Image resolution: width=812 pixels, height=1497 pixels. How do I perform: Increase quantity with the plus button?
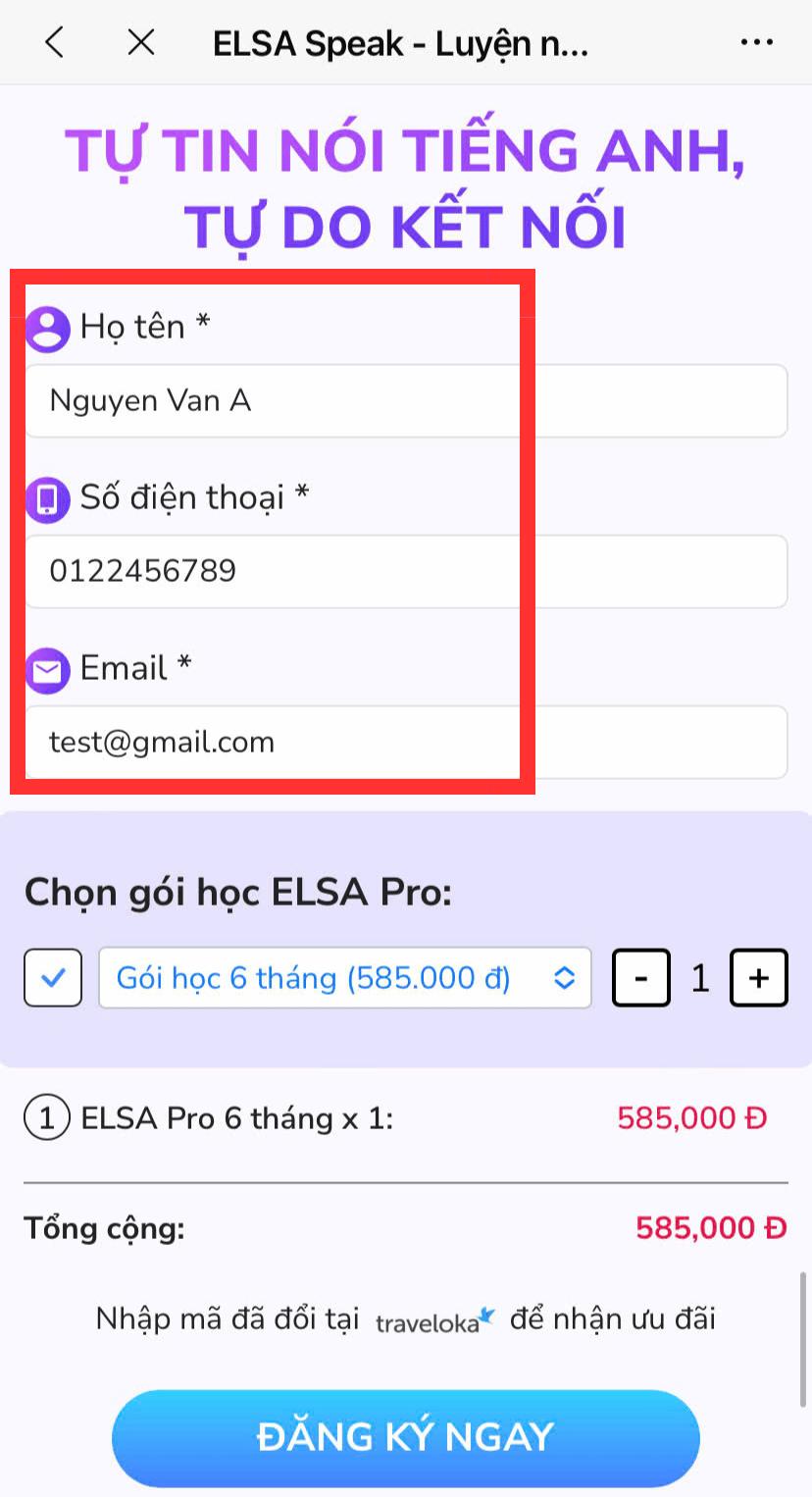[758, 978]
